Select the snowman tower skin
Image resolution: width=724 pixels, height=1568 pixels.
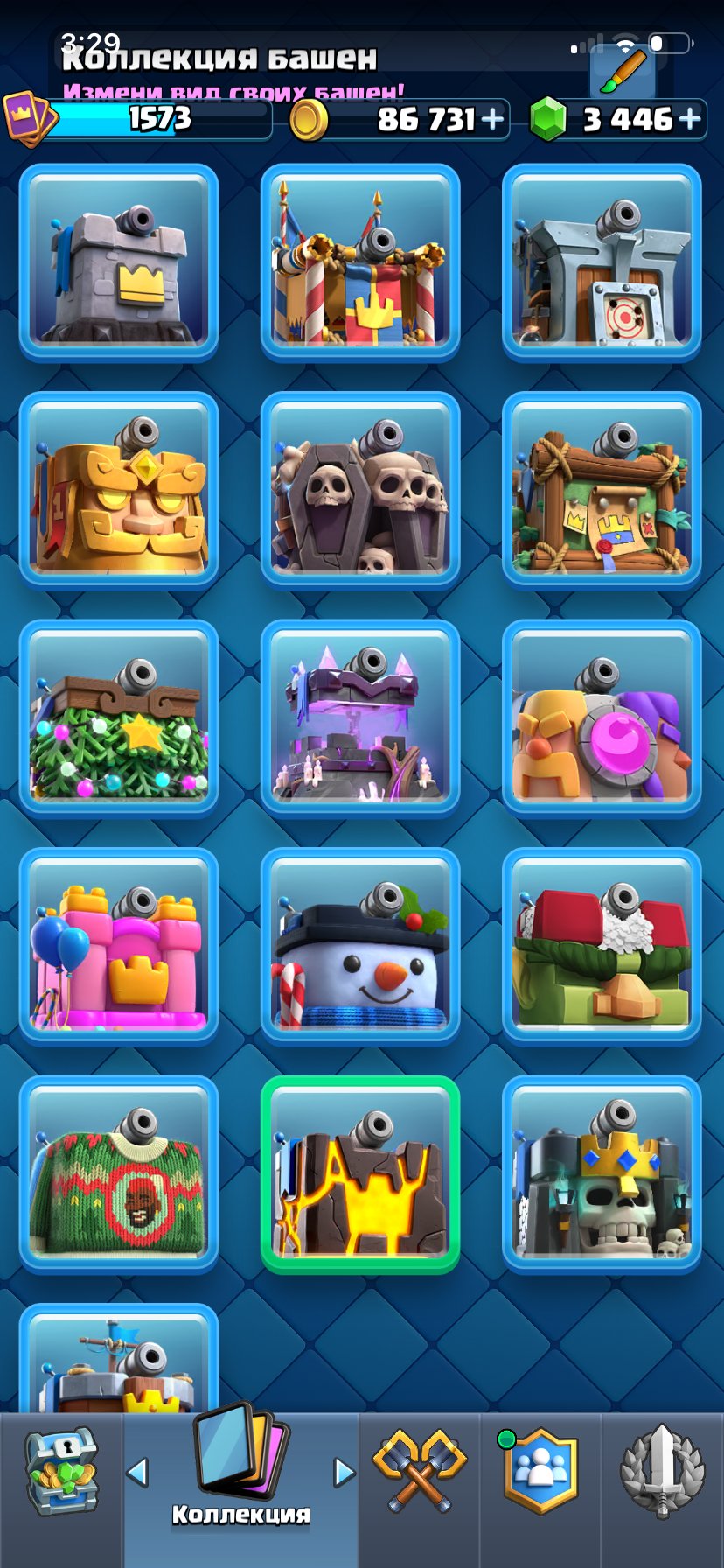tap(360, 947)
